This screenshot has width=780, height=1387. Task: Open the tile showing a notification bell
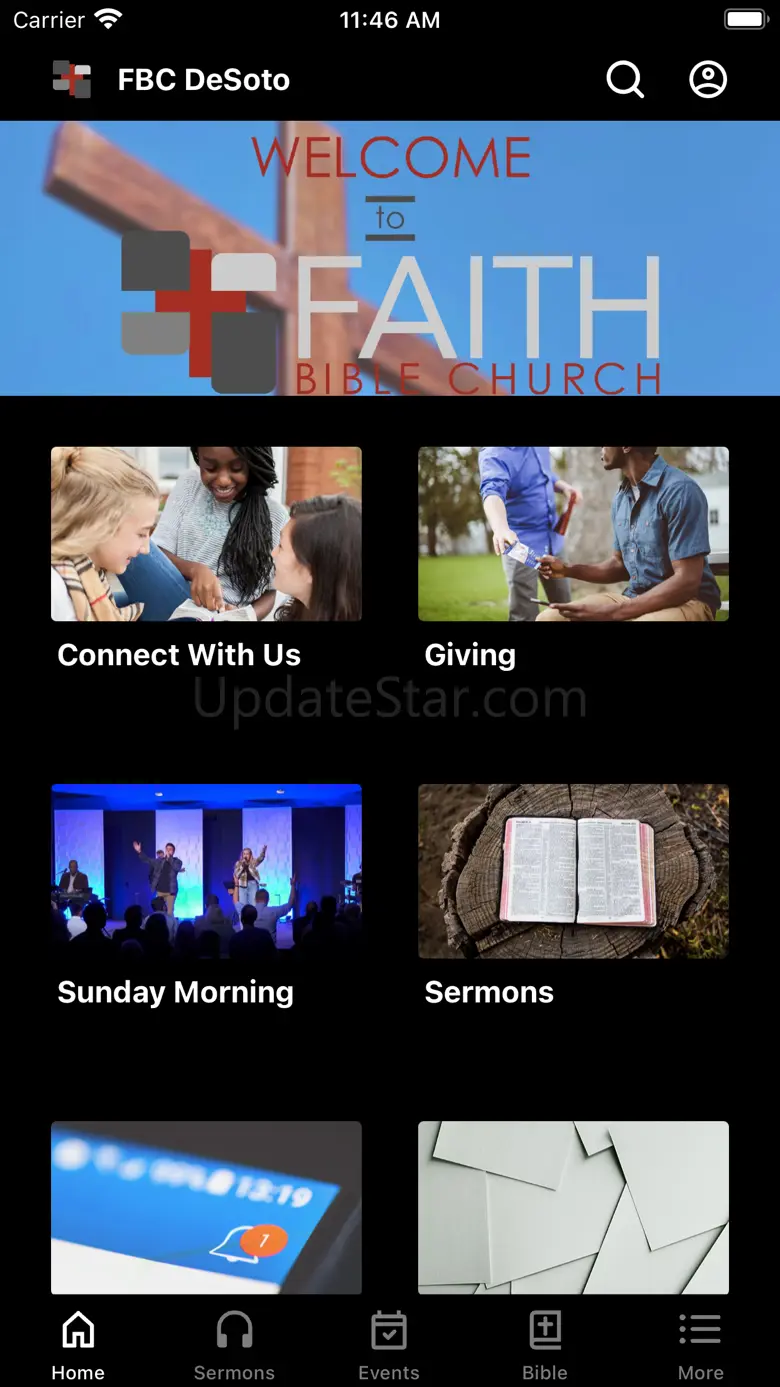[206, 1207]
